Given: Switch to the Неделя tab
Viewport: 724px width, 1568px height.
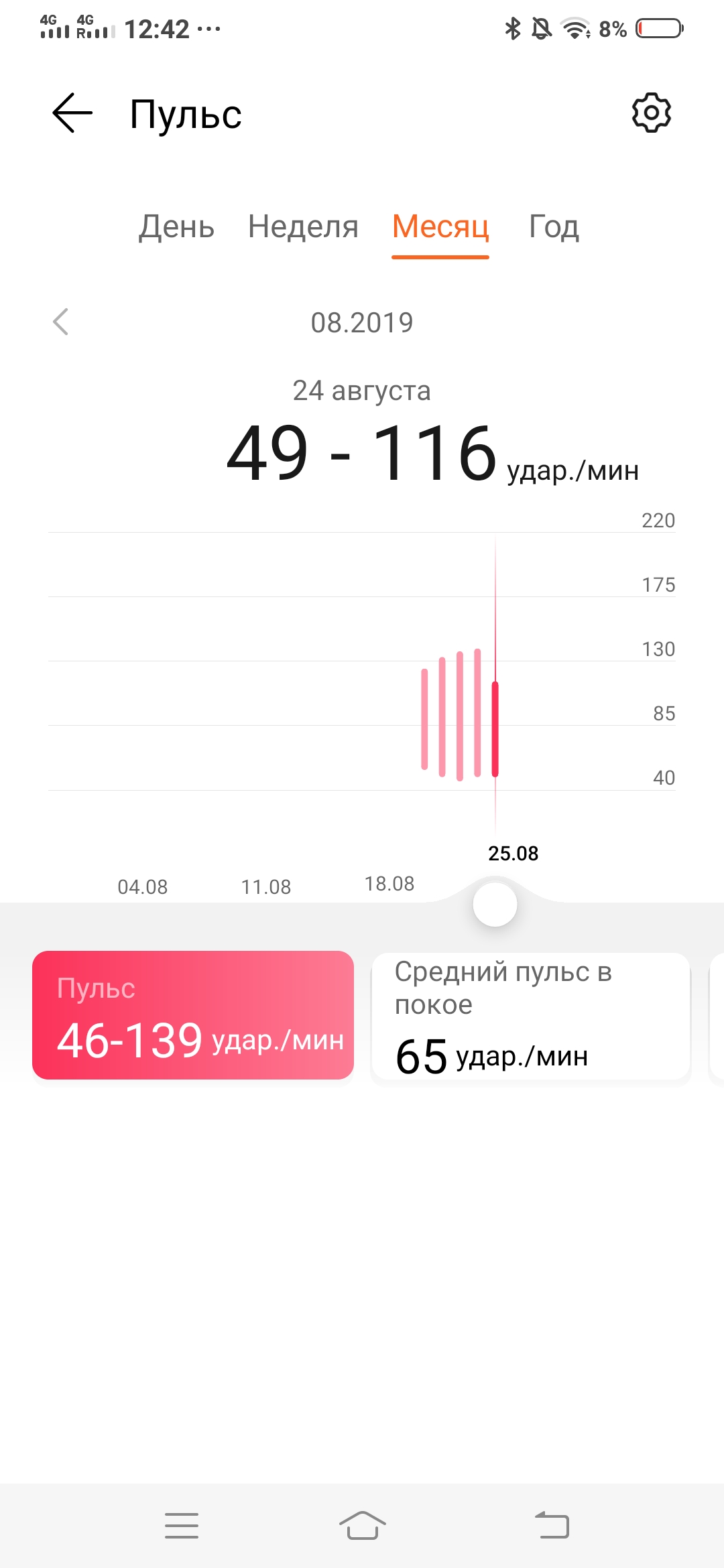Looking at the screenshot, I should point(303,226).
